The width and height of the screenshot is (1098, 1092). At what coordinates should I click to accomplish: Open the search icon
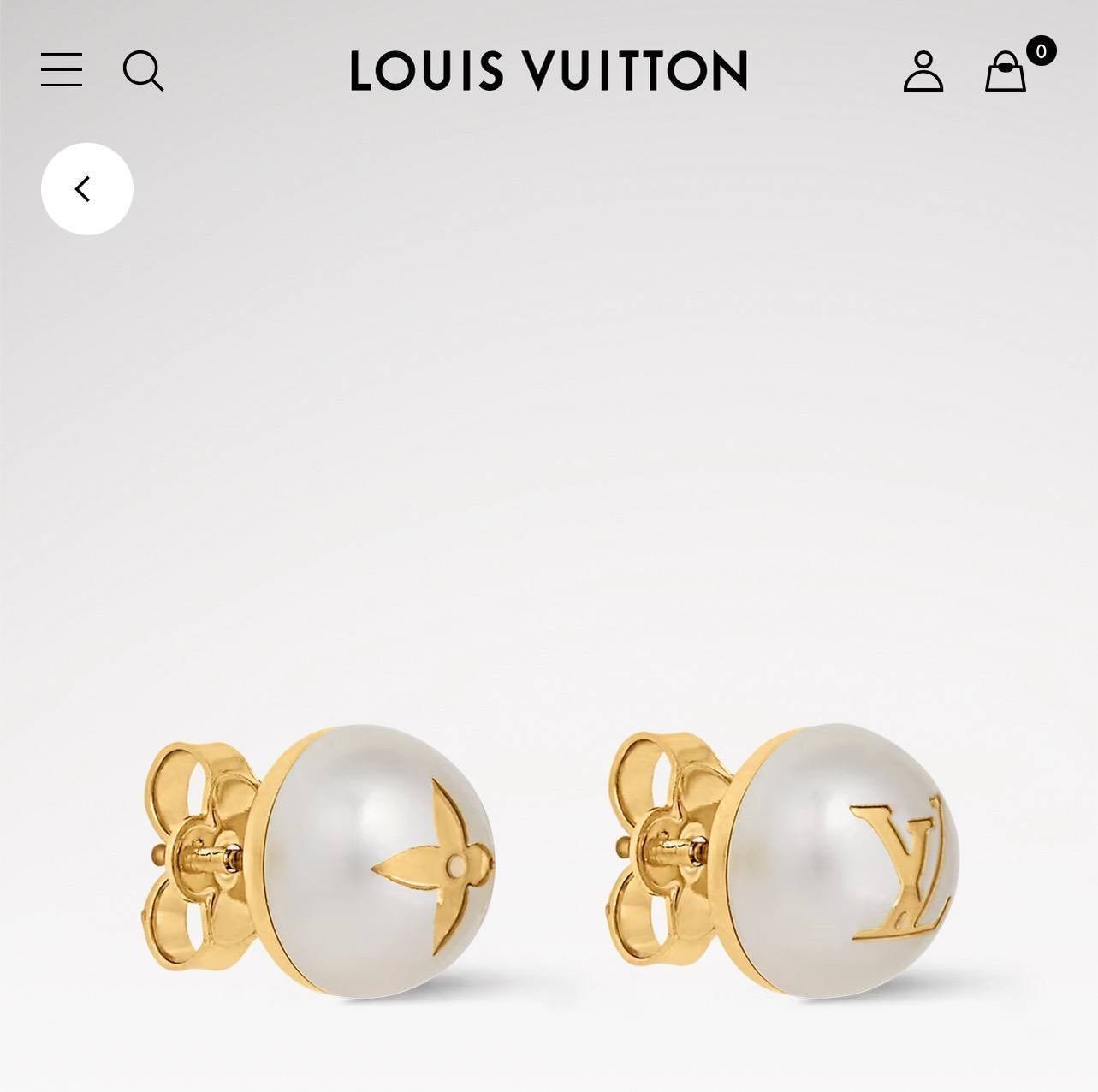[x=143, y=70]
